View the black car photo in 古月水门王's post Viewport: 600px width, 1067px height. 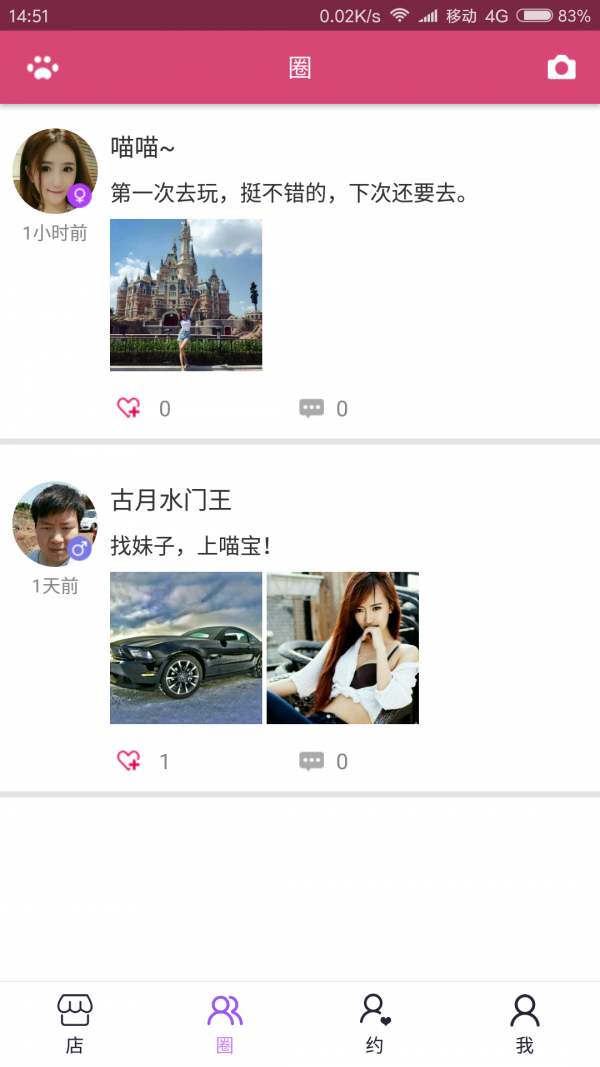(x=186, y=648)
